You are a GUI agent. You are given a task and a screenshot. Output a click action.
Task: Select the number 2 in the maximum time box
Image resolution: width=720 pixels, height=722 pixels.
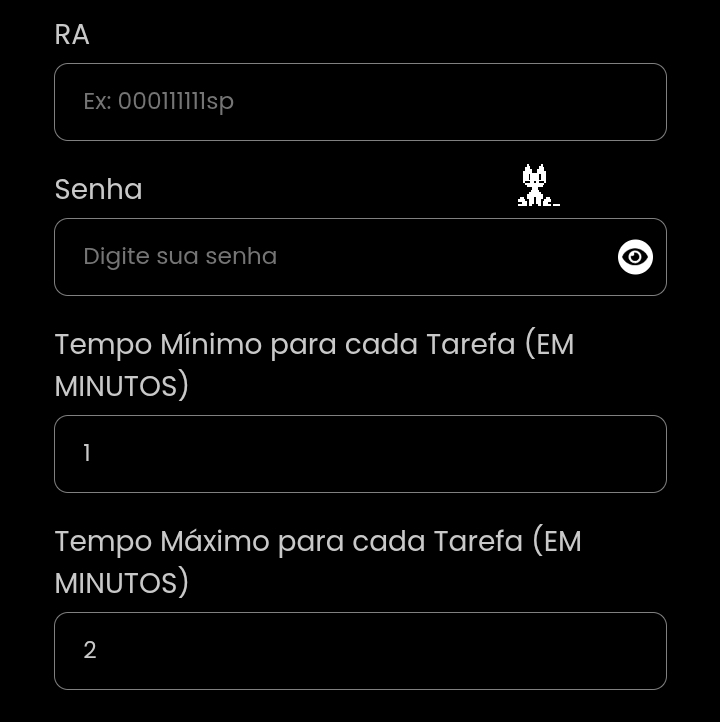(90, 650)
